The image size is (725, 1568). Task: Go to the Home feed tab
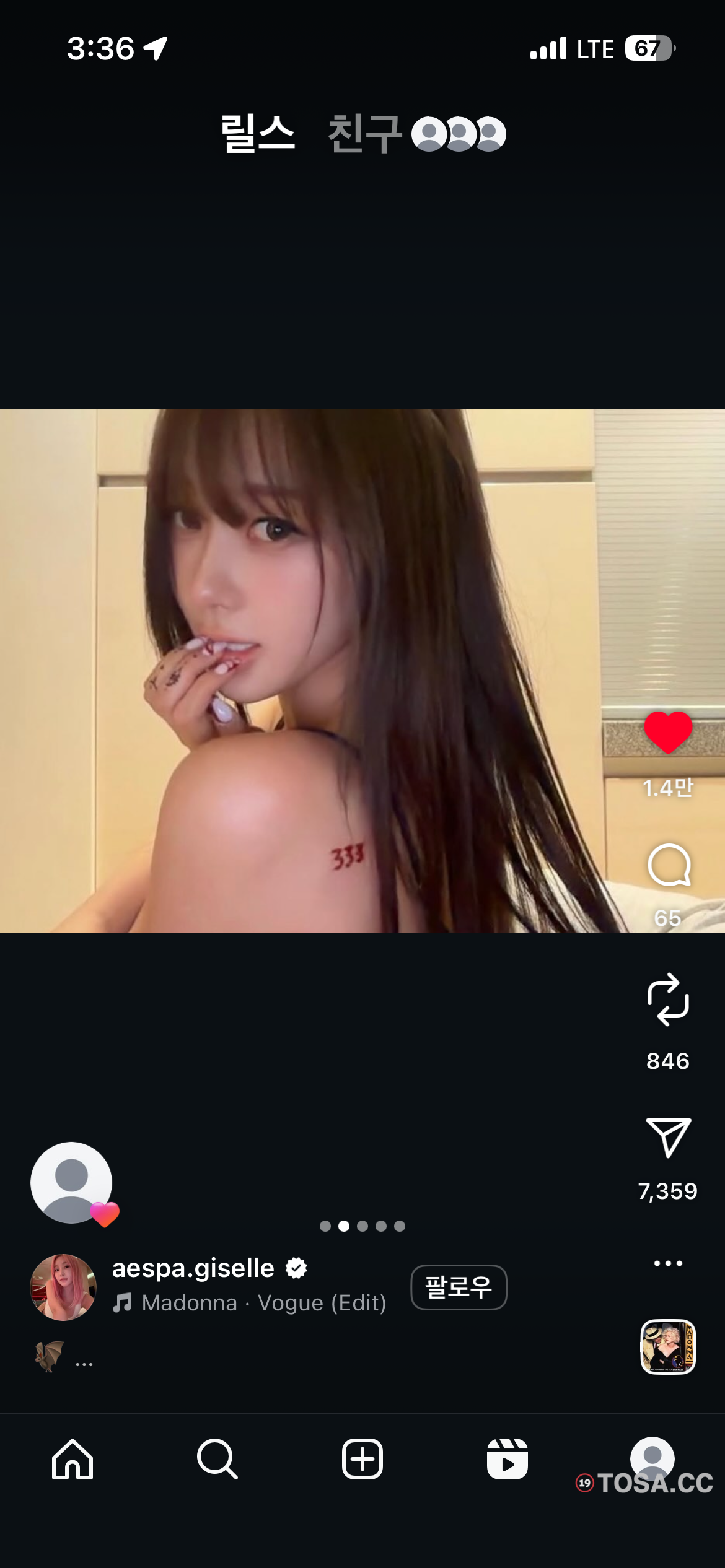[72, 1459]
